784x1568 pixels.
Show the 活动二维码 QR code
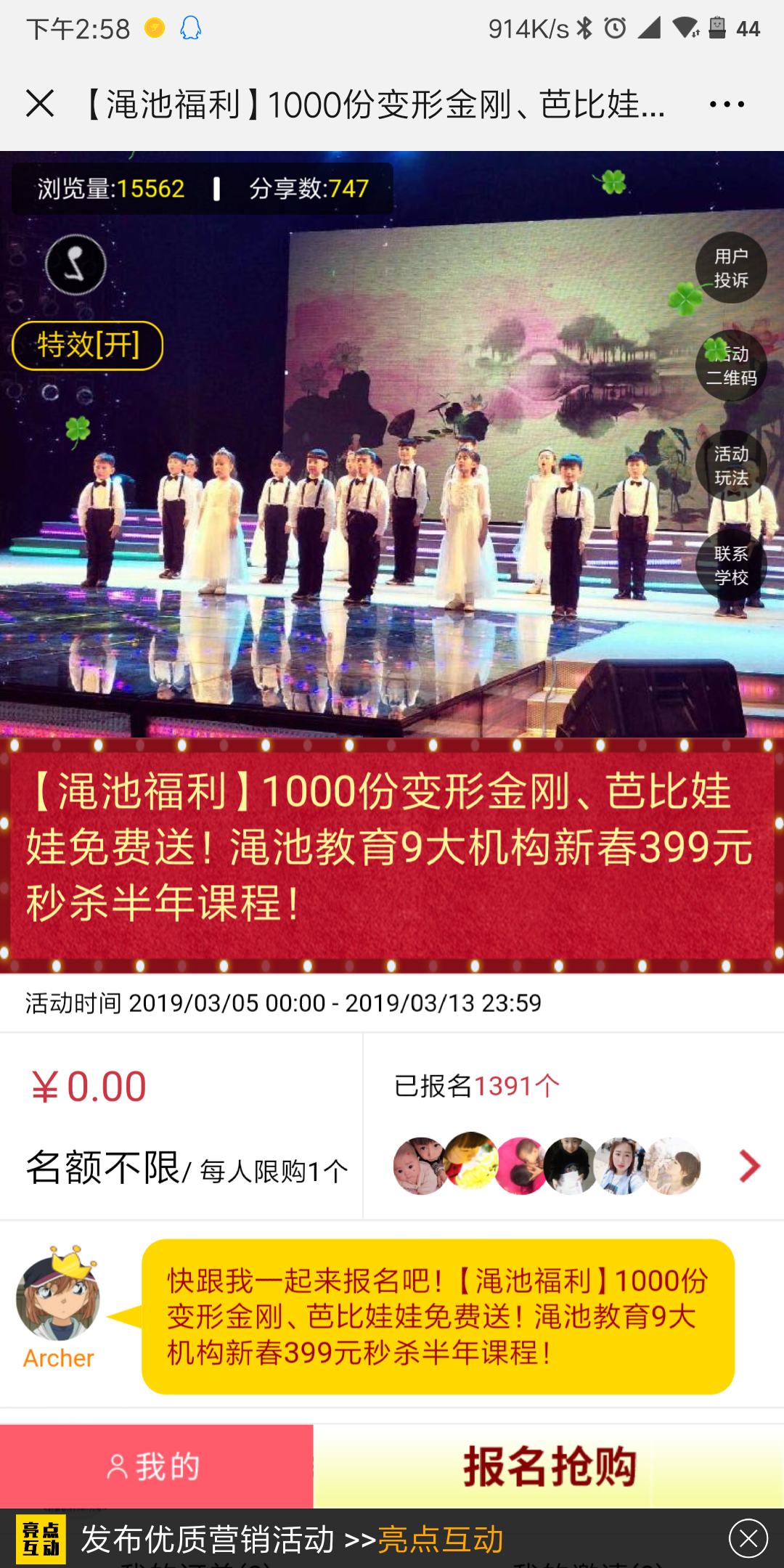[x=731, y=366]
